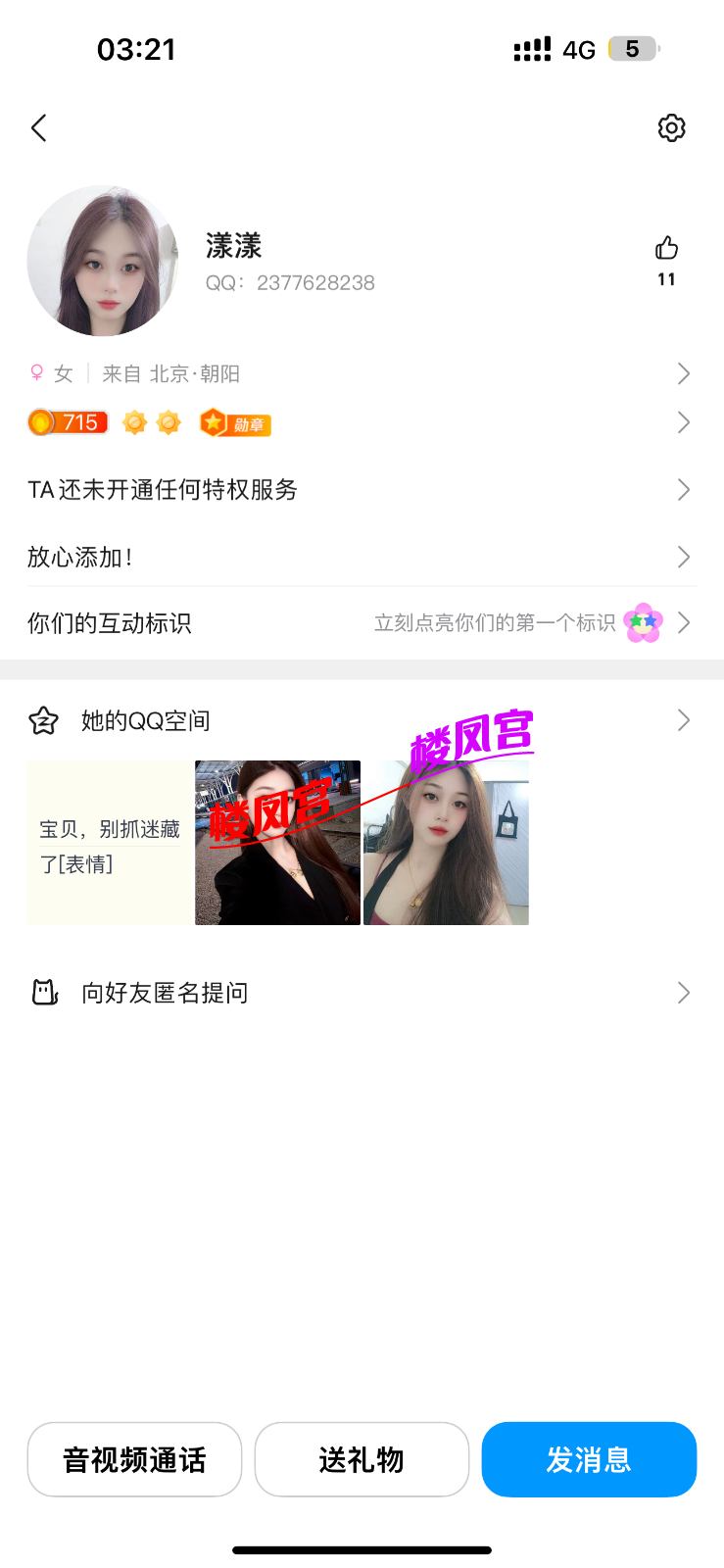The image size is (724, 1568).
Task: Start a 音视频通话 call
Action: [134, 1459]
